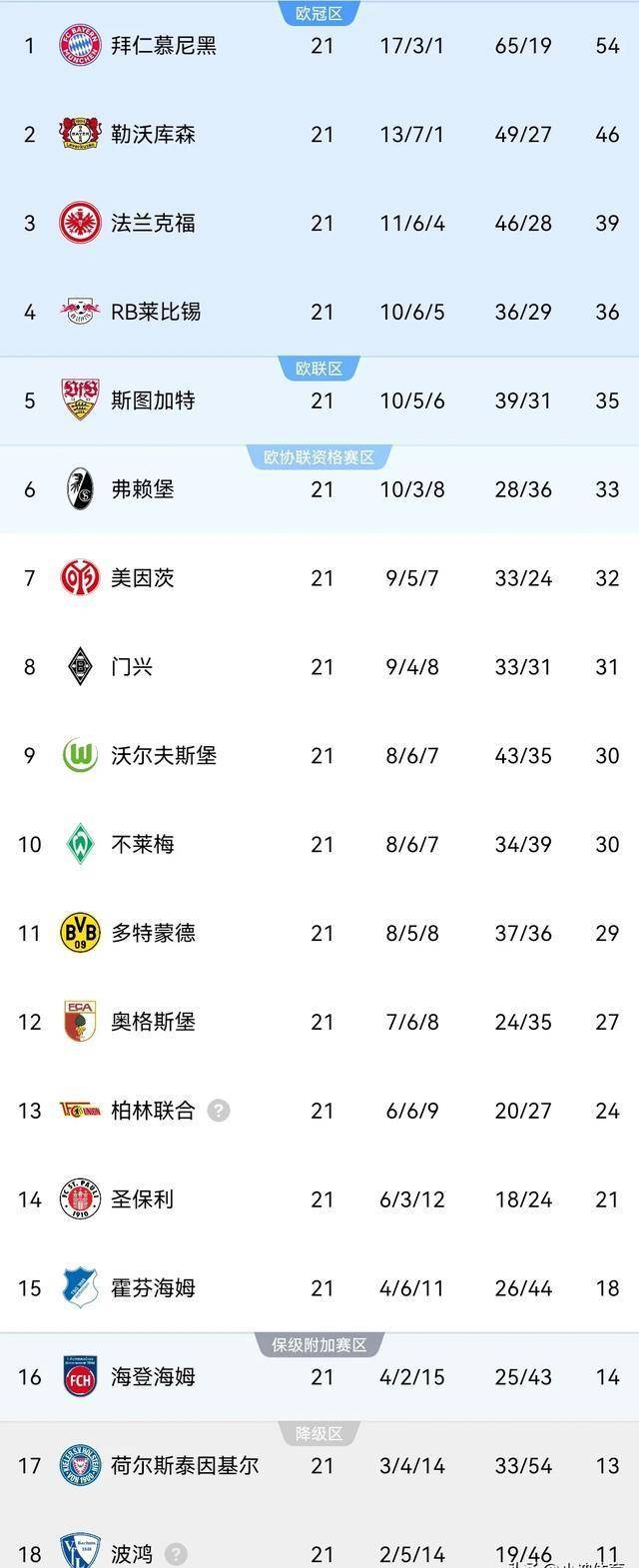The width and height of the screenshot is (639, 1568).
Task: View 柏林联合 team details
Action: tap(153, 1111)
